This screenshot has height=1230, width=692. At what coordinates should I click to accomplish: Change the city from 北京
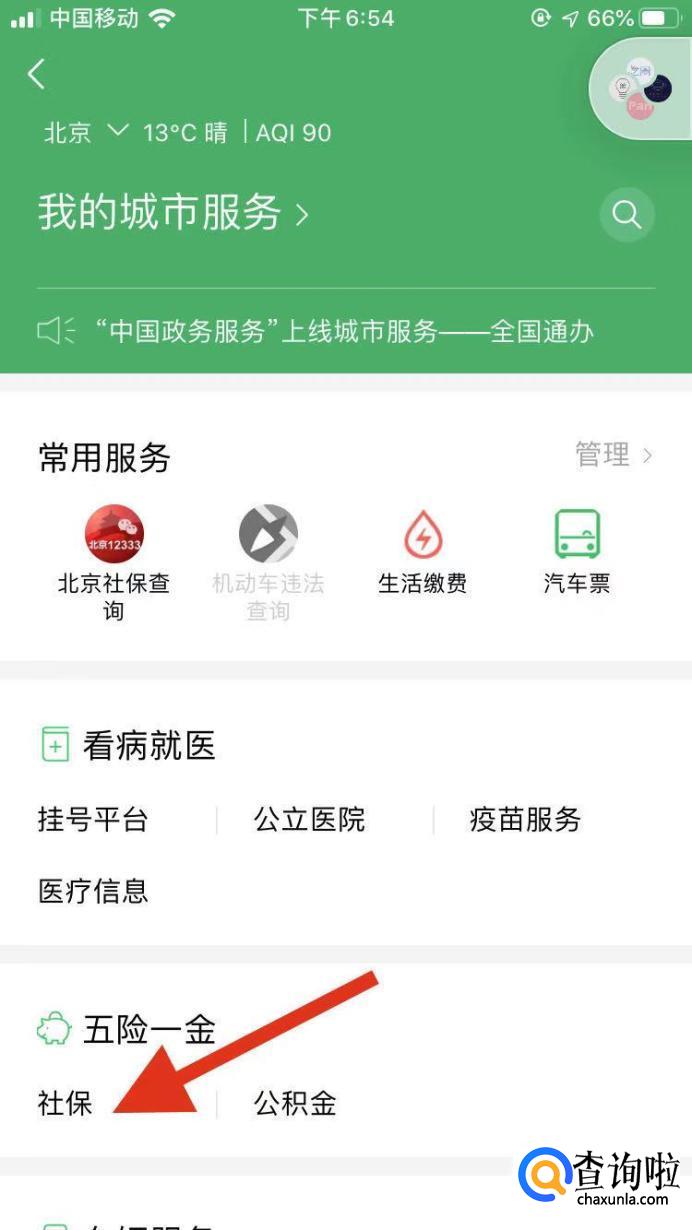(x=85, y=132)
